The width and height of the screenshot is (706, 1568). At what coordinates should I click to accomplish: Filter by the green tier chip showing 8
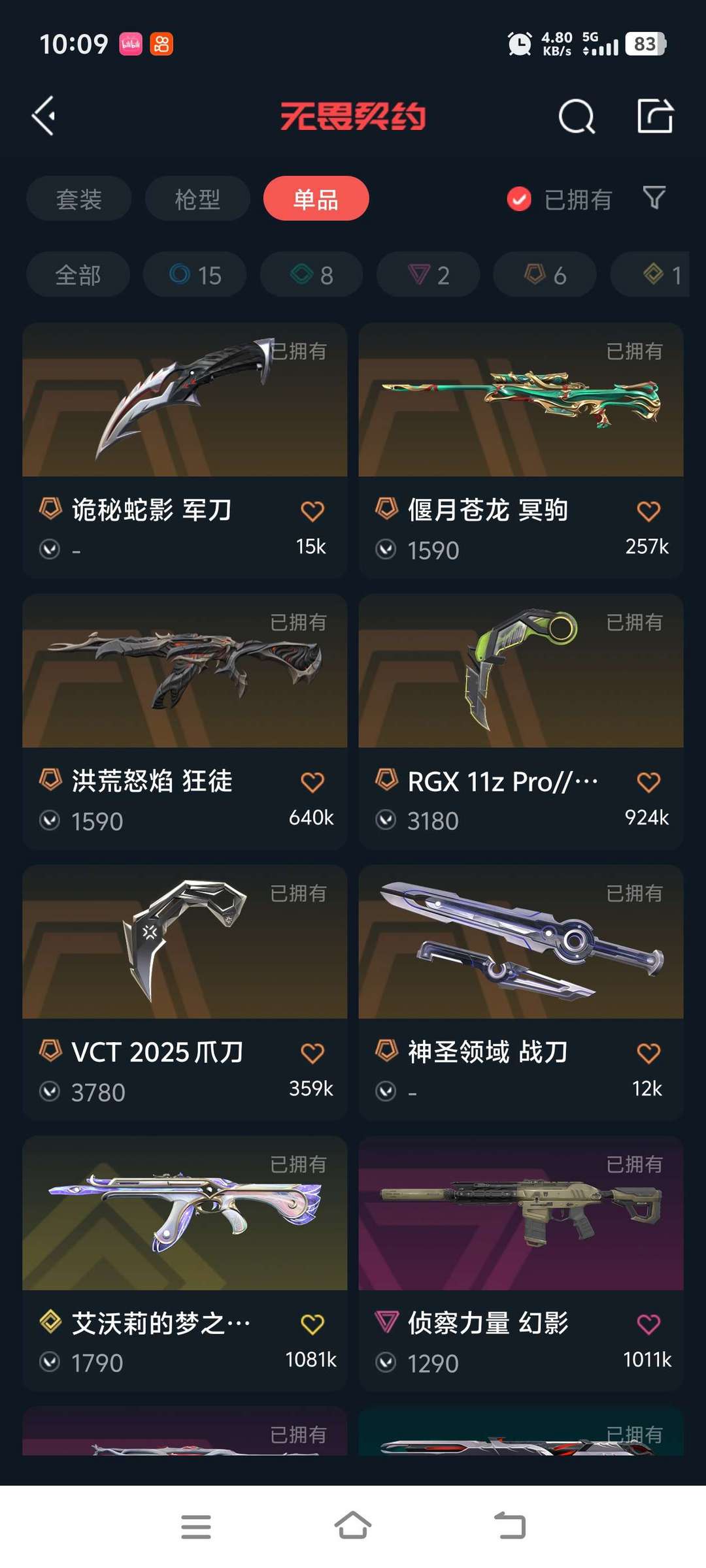(311, 275)
